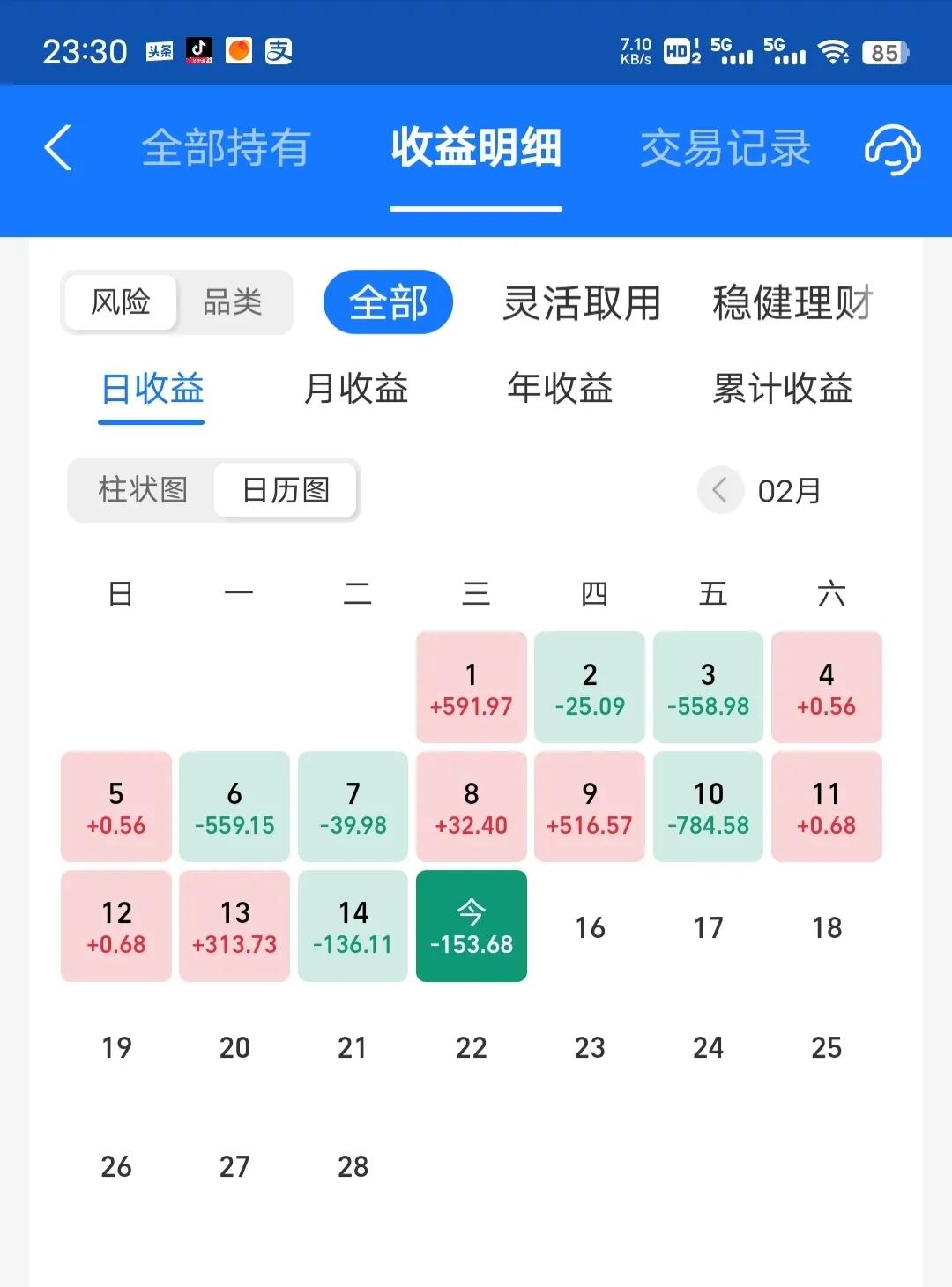
Task: Open day 13 with +313.73 earnings
Action: [234, 926]
